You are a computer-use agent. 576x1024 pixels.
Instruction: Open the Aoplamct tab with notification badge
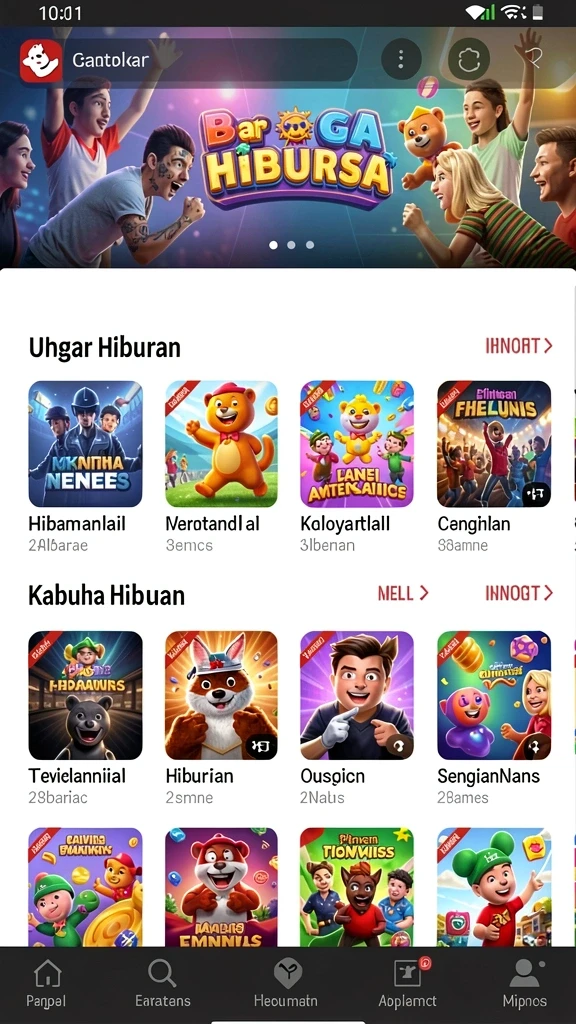coord(408,984)
